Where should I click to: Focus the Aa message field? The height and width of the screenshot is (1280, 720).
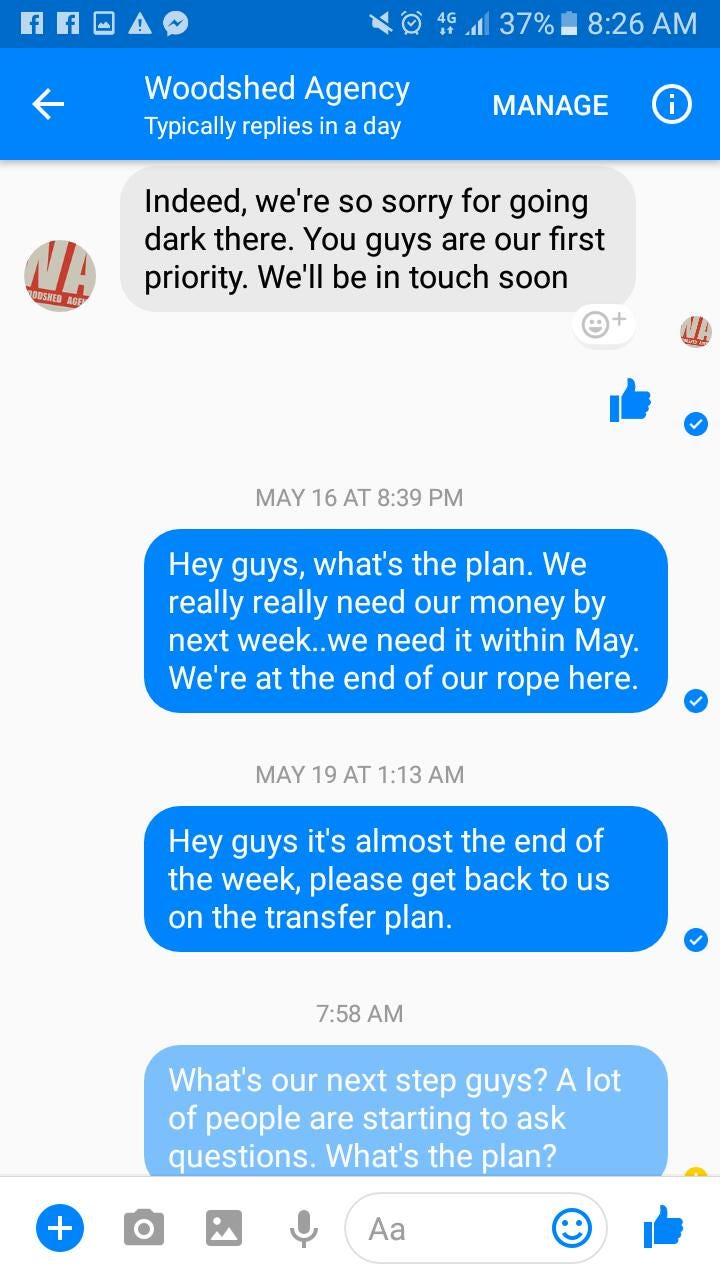click(x=450, y=1228)
